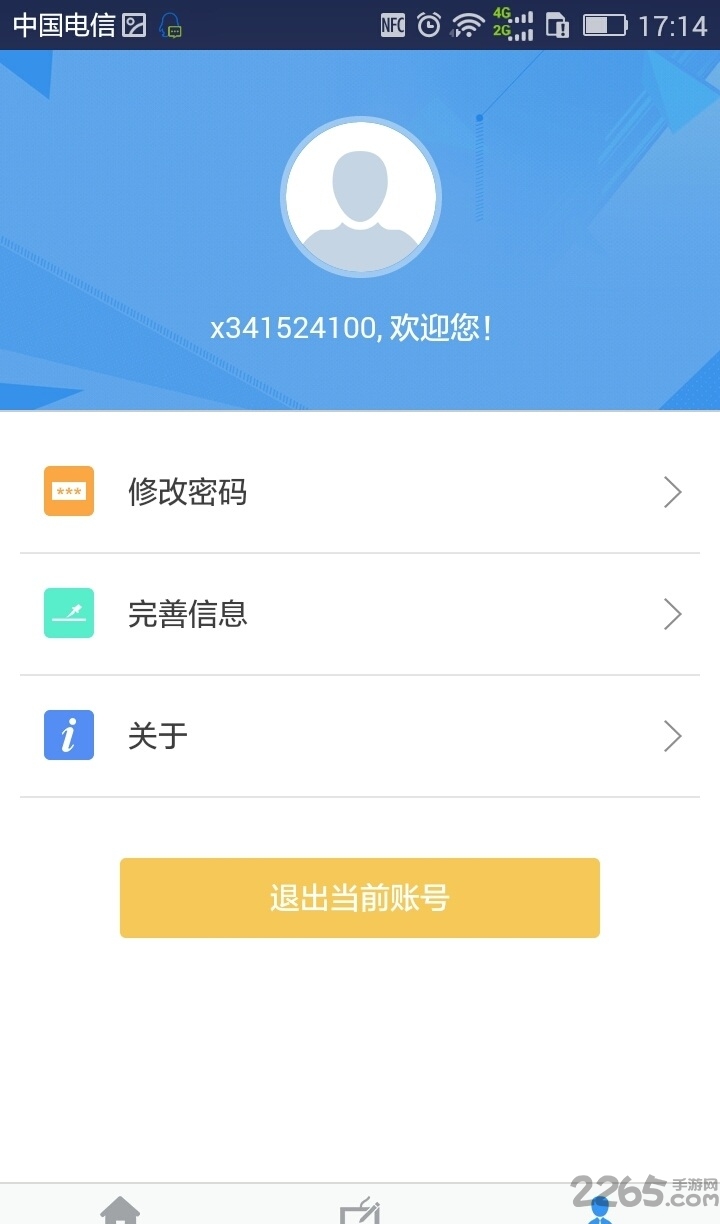The height and width of the screenshot is (1224, 720).
Task: Switch to the home tab
Action: [120, 1208]
